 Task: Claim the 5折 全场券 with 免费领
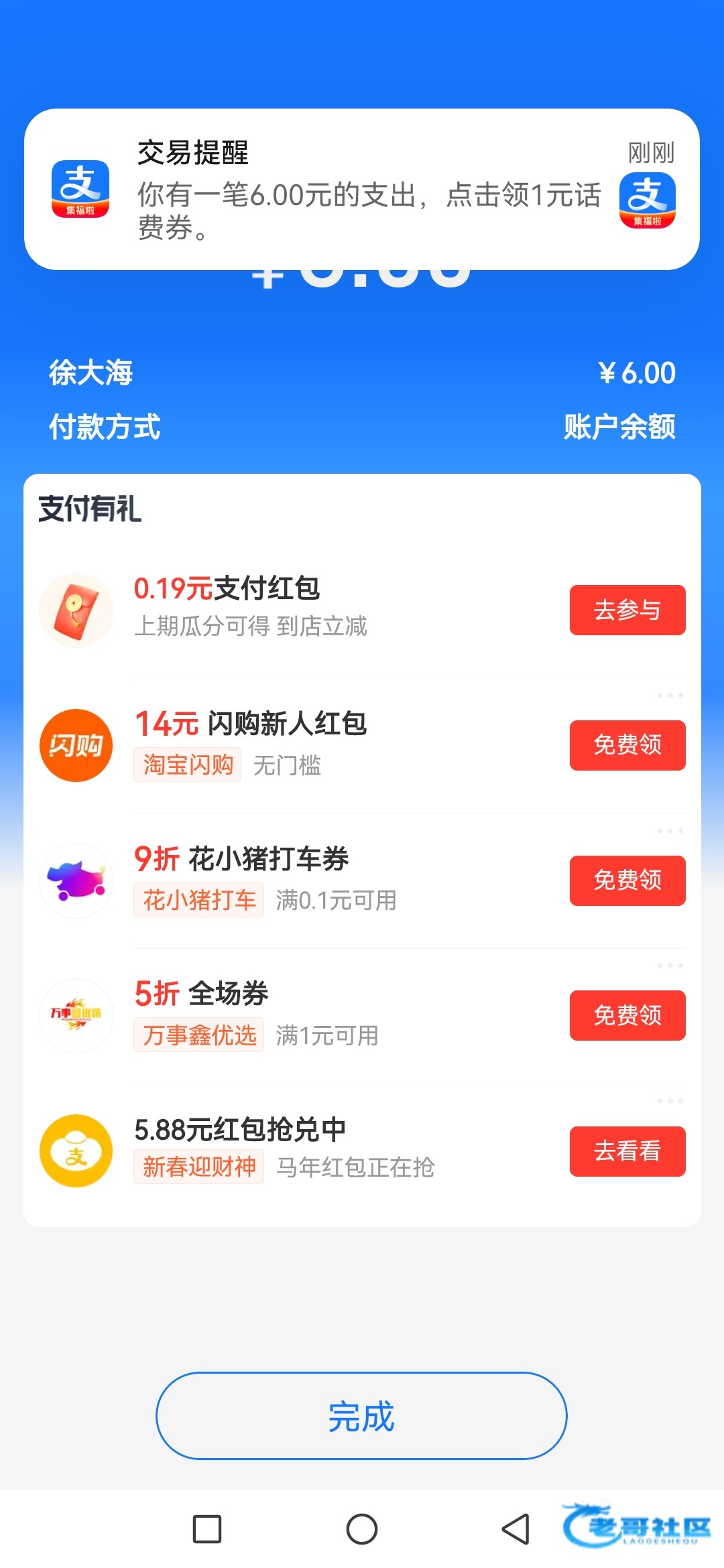(627, 1016)
